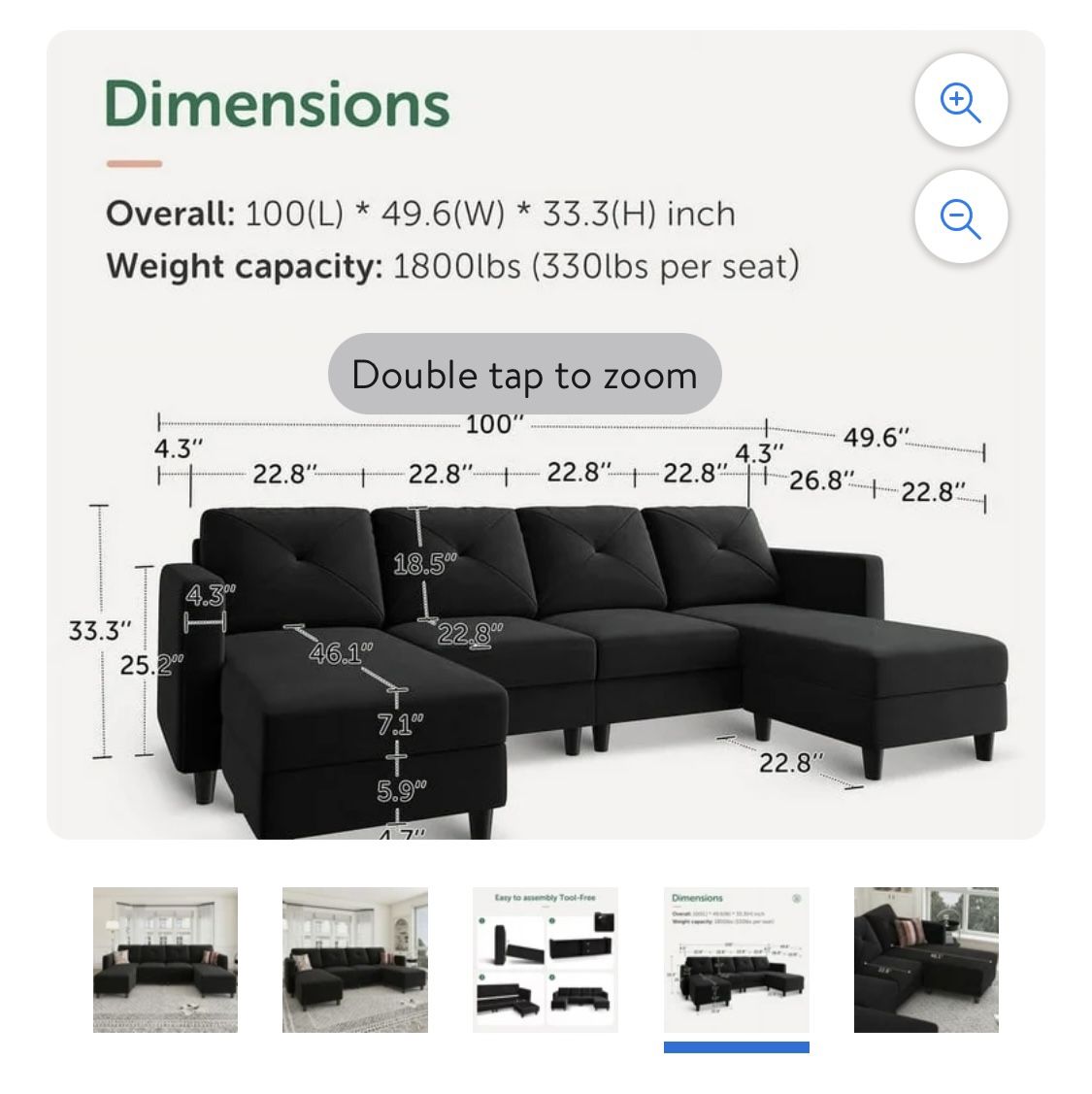Click the Weight capacity text line
The image size is (1092, 1094).
452,265
